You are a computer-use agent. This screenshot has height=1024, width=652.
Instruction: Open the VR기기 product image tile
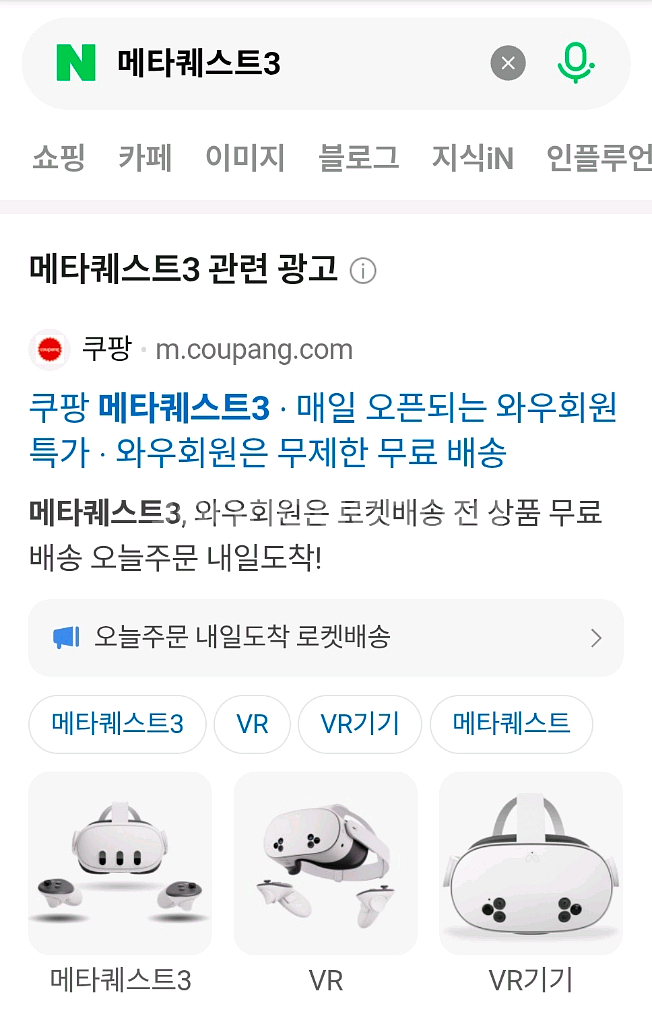click(531, 863)
